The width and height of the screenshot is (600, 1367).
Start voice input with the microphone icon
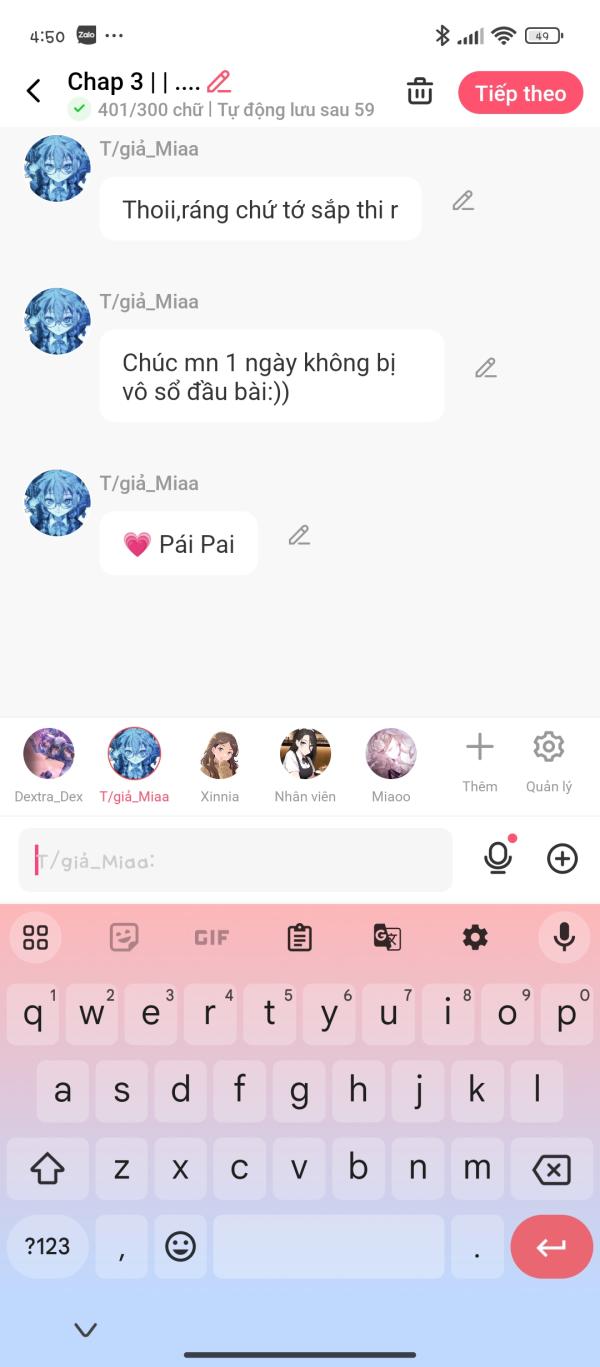[498, 858]
